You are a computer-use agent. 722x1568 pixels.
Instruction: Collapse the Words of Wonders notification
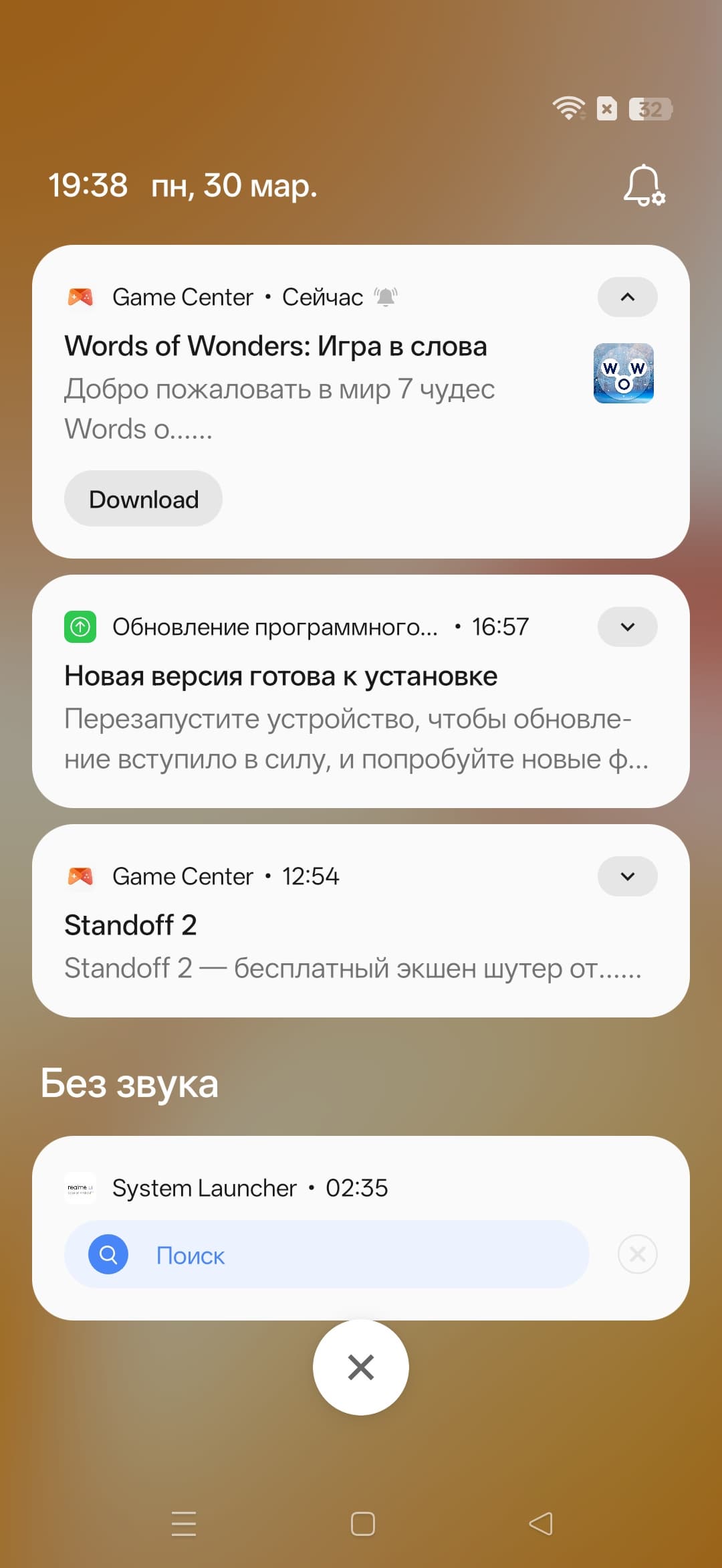tap(627, 297)
